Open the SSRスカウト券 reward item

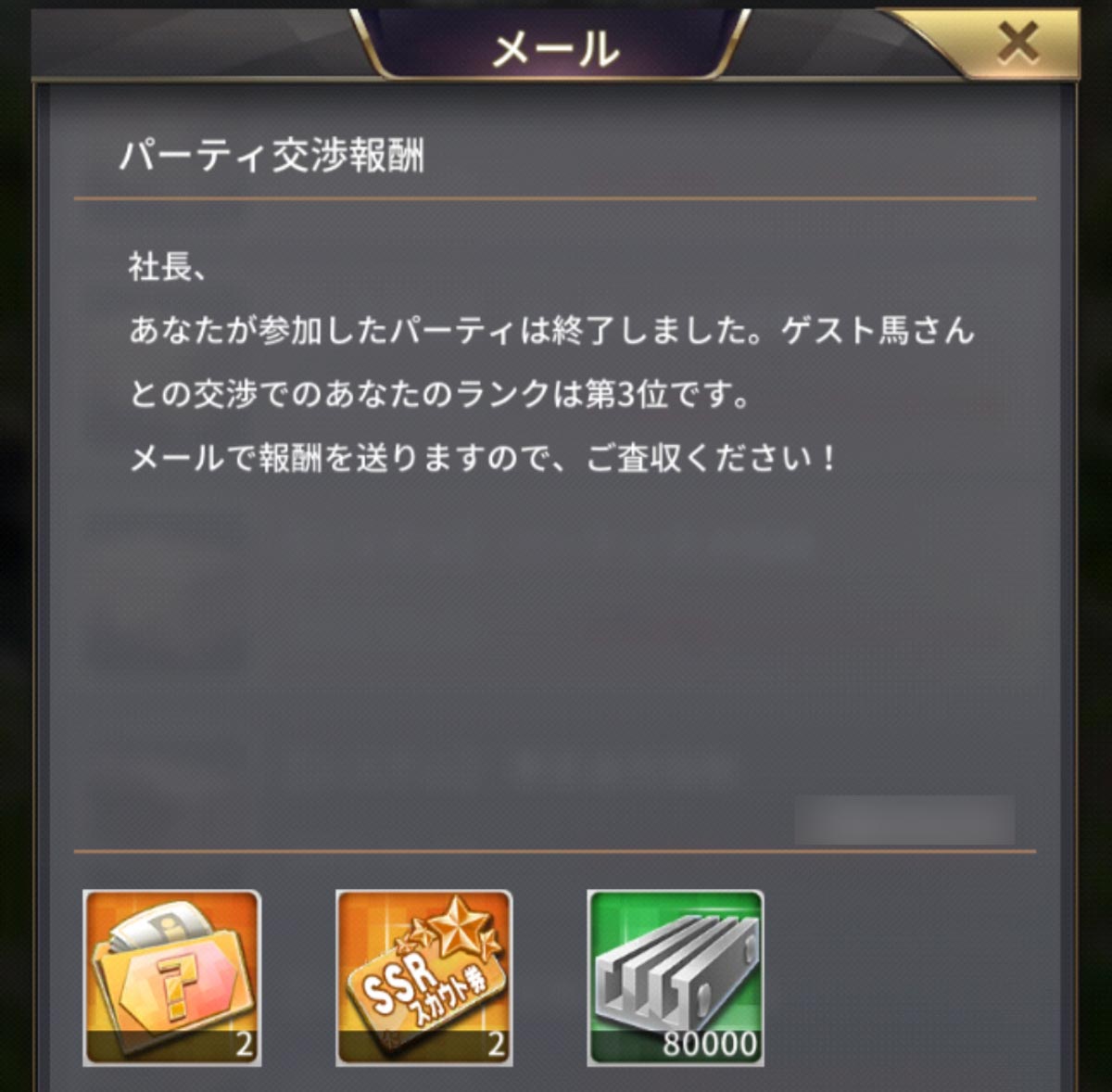point(423,978)
